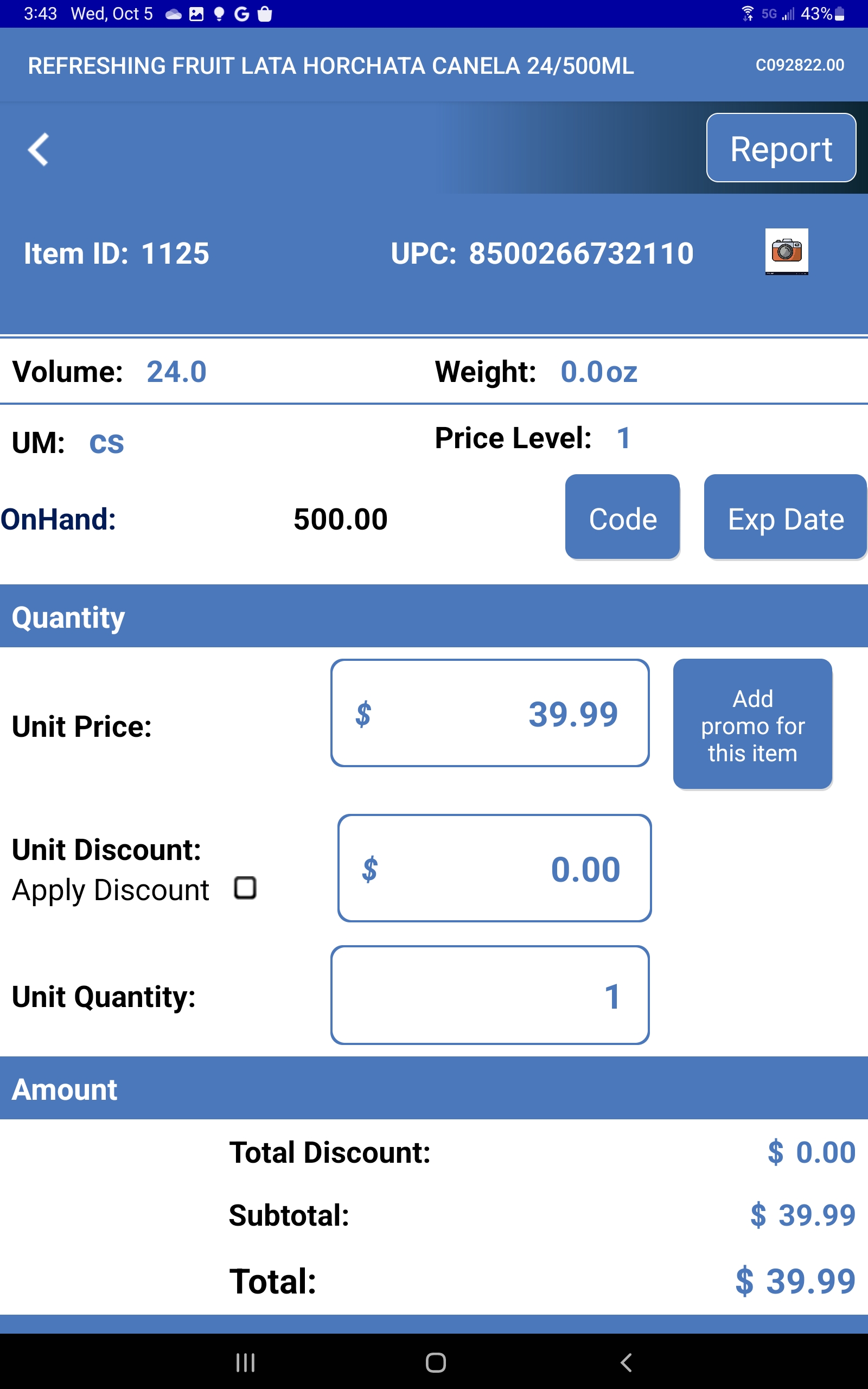Open recent apps from the navigation bar
The height and width of the screenshot is (1389, 868).
coord(245,1362)
